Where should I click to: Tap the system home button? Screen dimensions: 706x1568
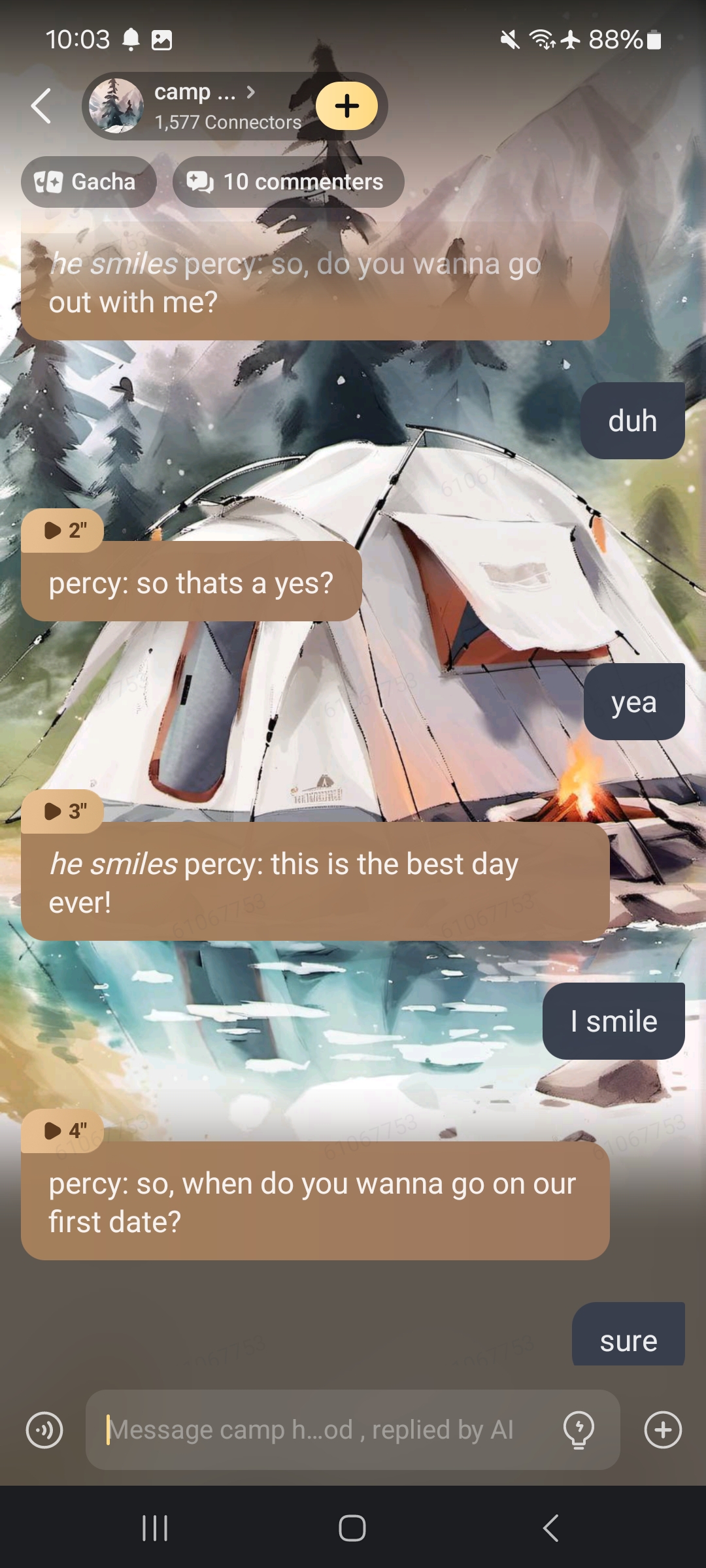(352, 1528)
